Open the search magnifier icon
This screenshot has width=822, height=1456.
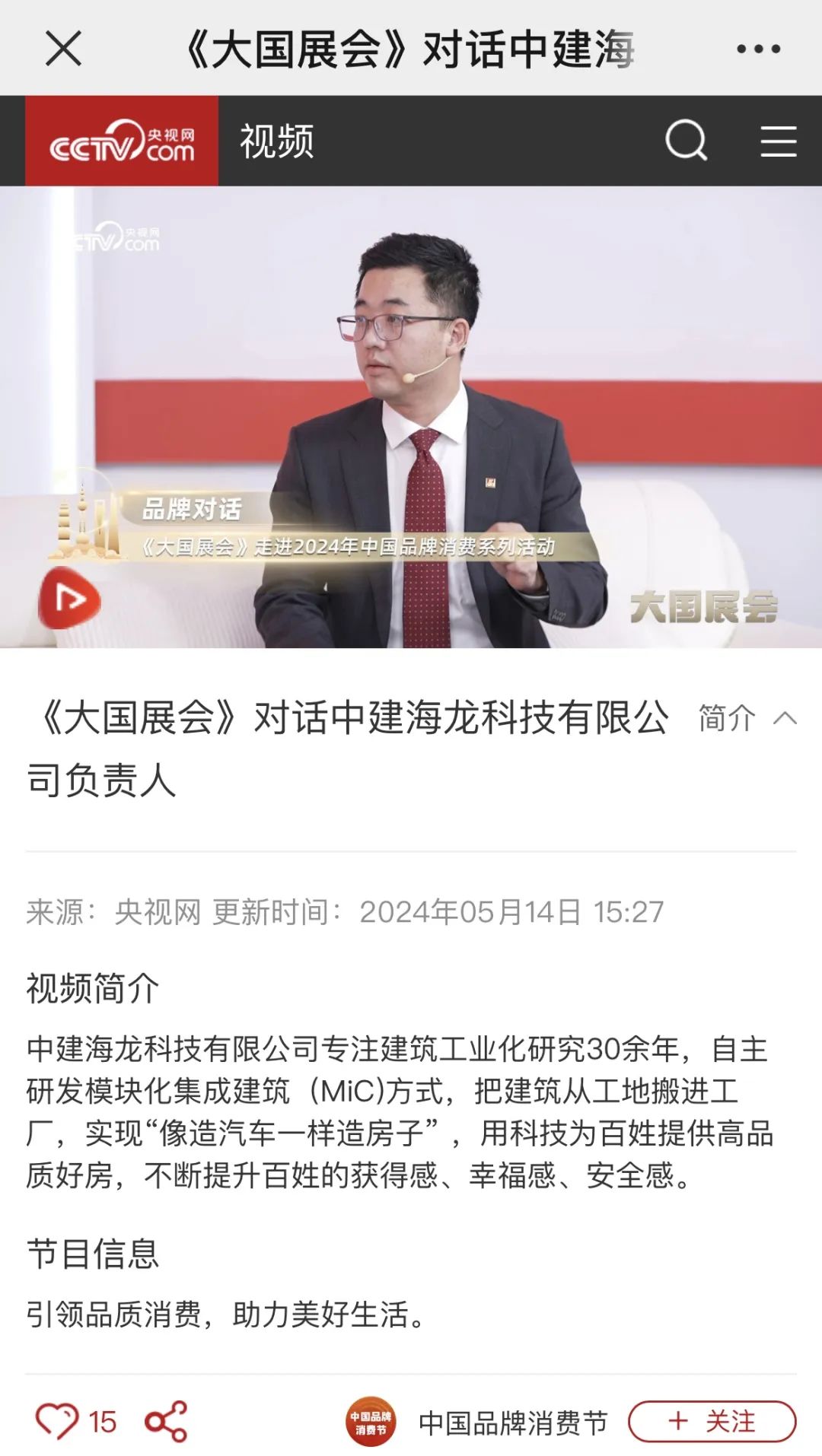pos(686,141)
